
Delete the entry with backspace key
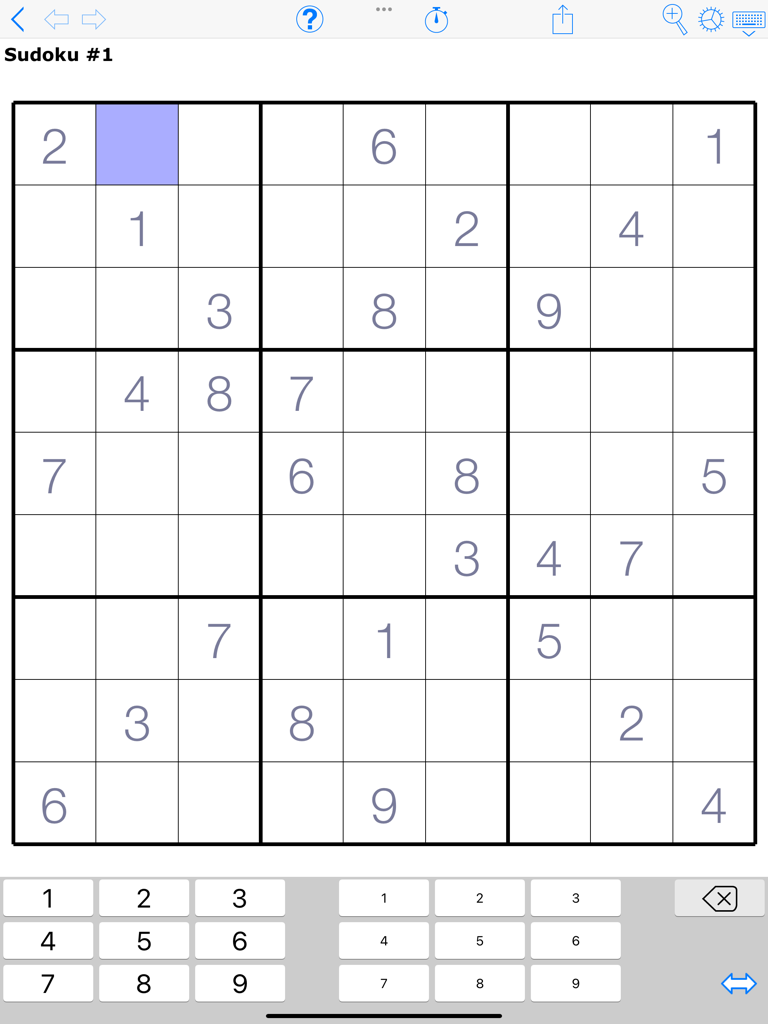click(x=719, y=898)
